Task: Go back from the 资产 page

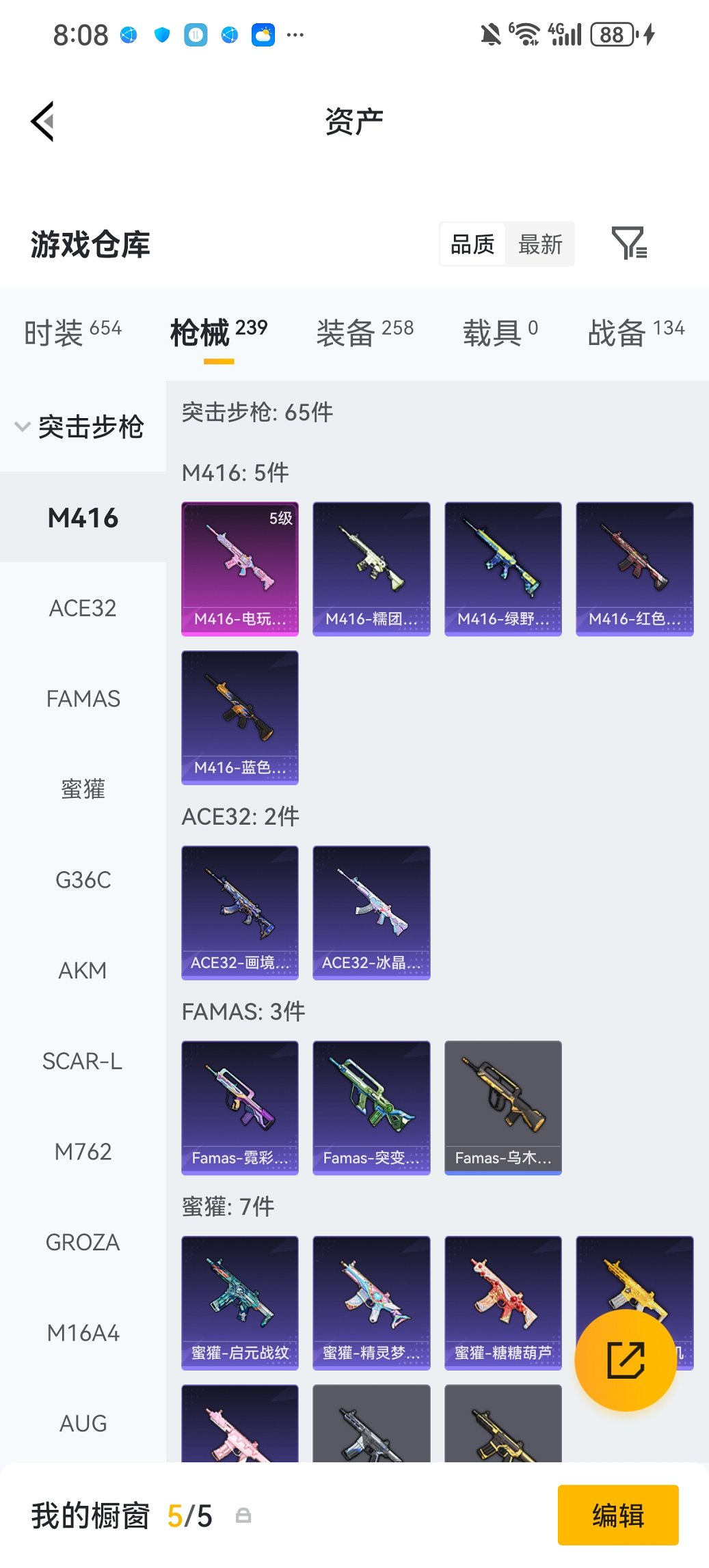Action: (x=42, y=122)
